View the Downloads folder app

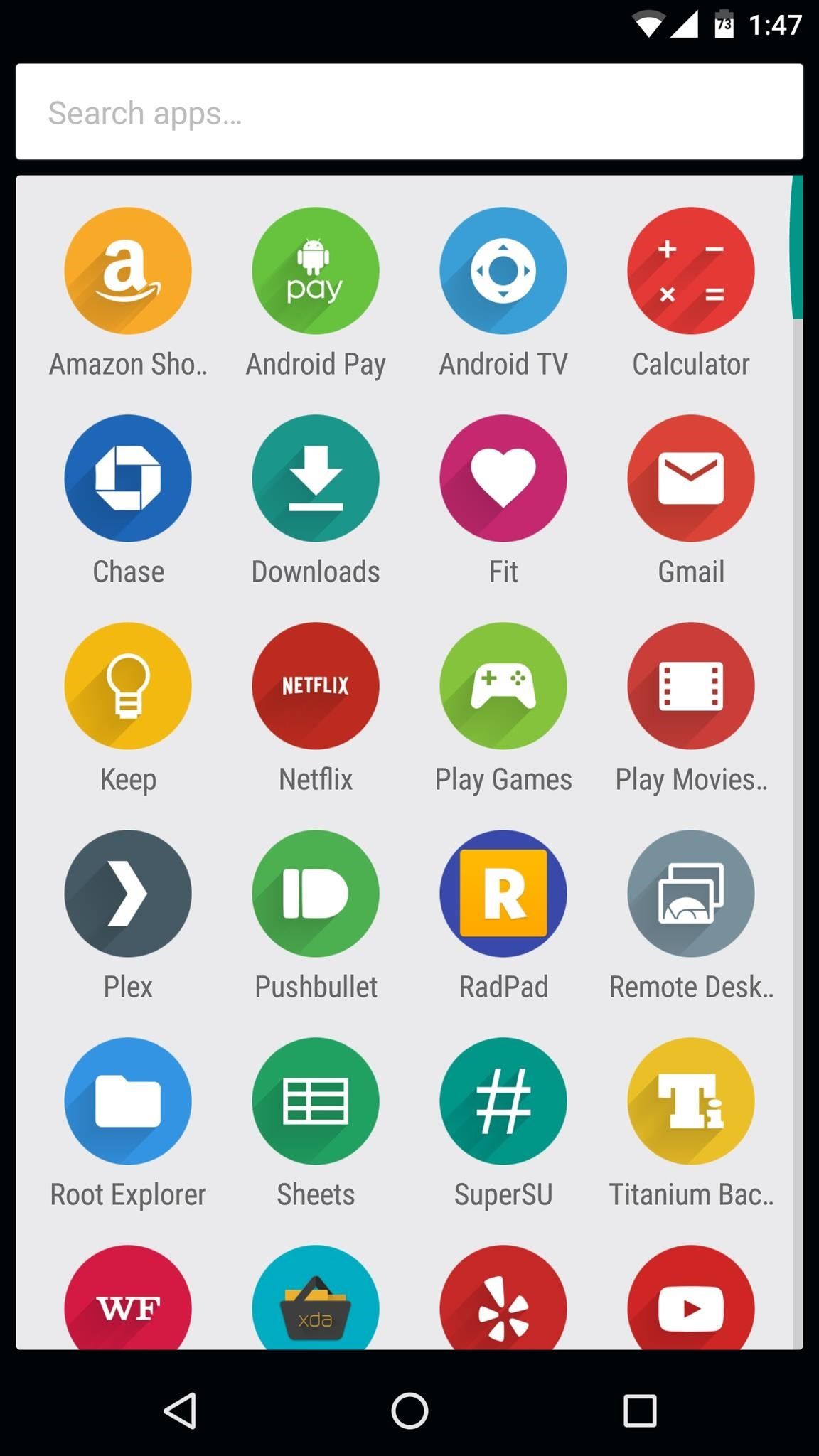pos(316,478)
